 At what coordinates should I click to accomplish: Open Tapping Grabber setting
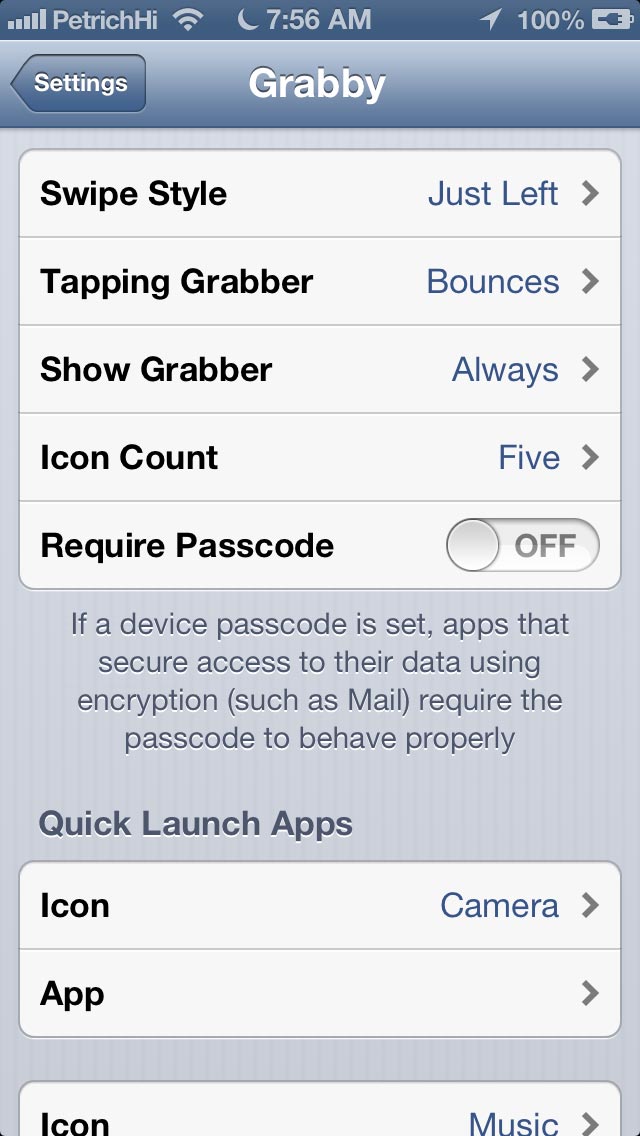(x=320, y=281)
